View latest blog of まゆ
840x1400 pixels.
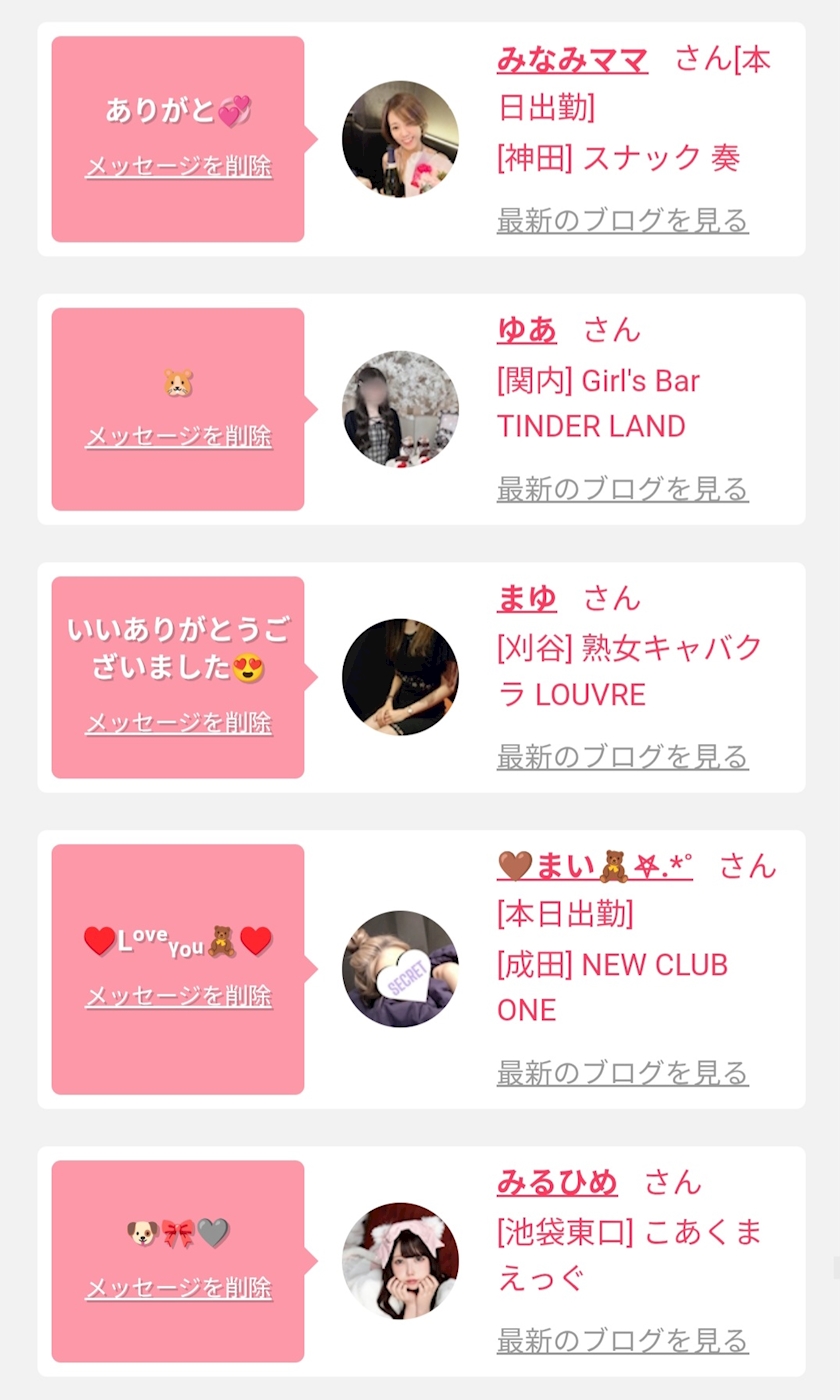622,757
